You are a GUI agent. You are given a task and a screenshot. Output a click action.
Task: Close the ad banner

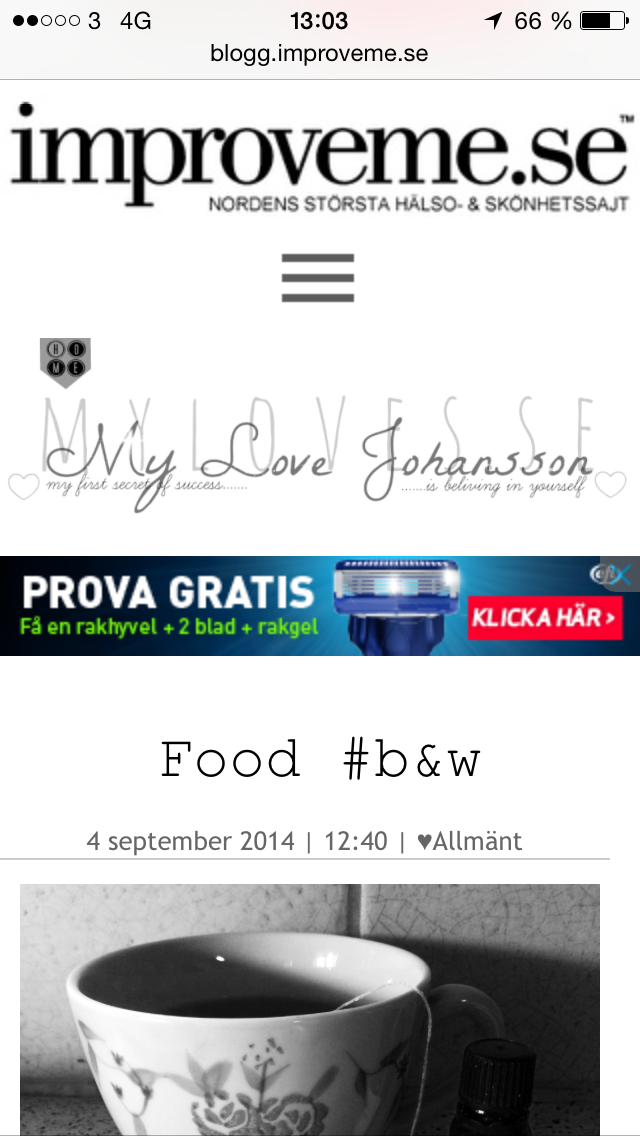pos(622,573)
